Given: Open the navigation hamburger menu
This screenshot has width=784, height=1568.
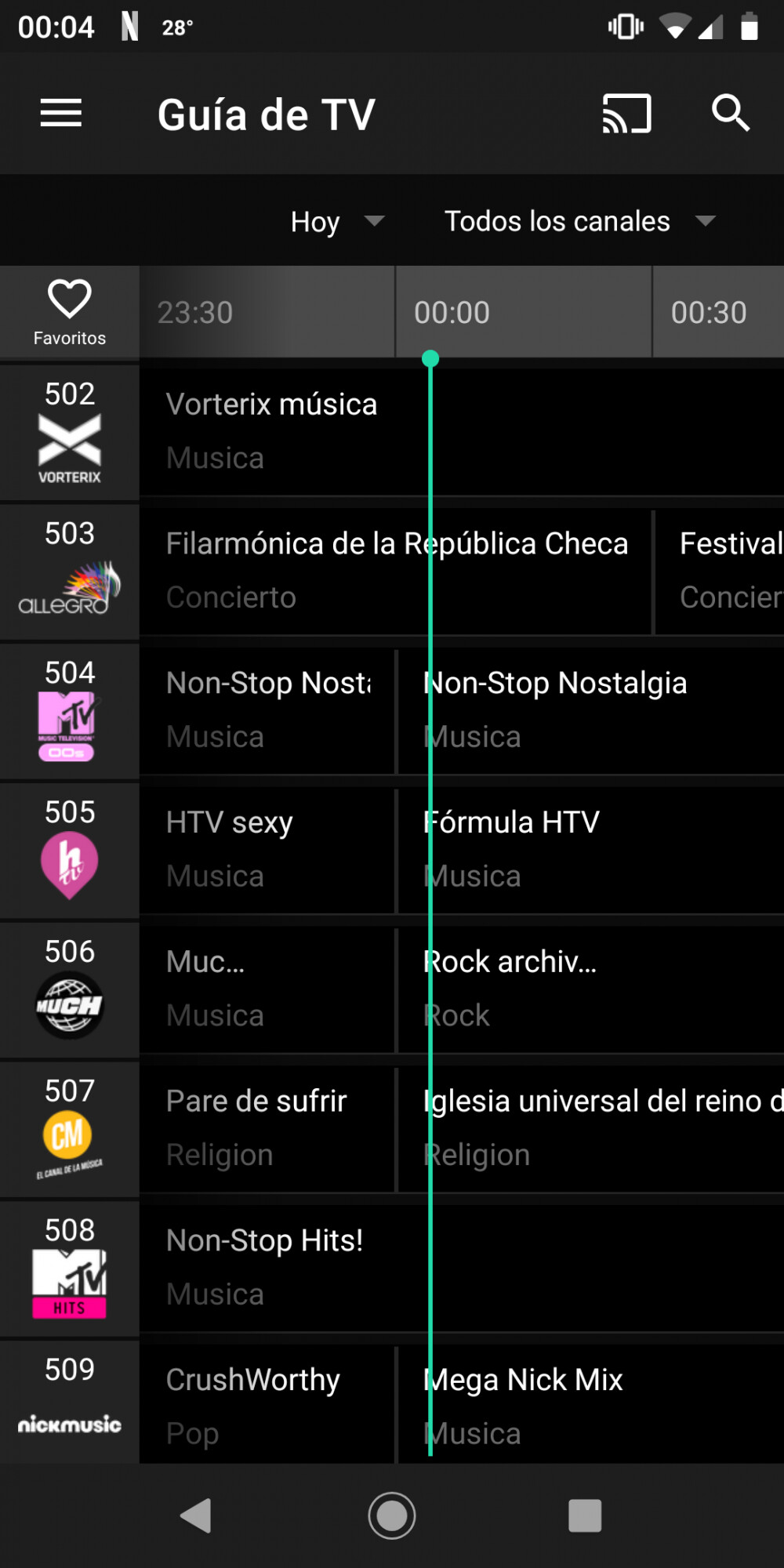Looking at the screenshot, I should 61,114.
